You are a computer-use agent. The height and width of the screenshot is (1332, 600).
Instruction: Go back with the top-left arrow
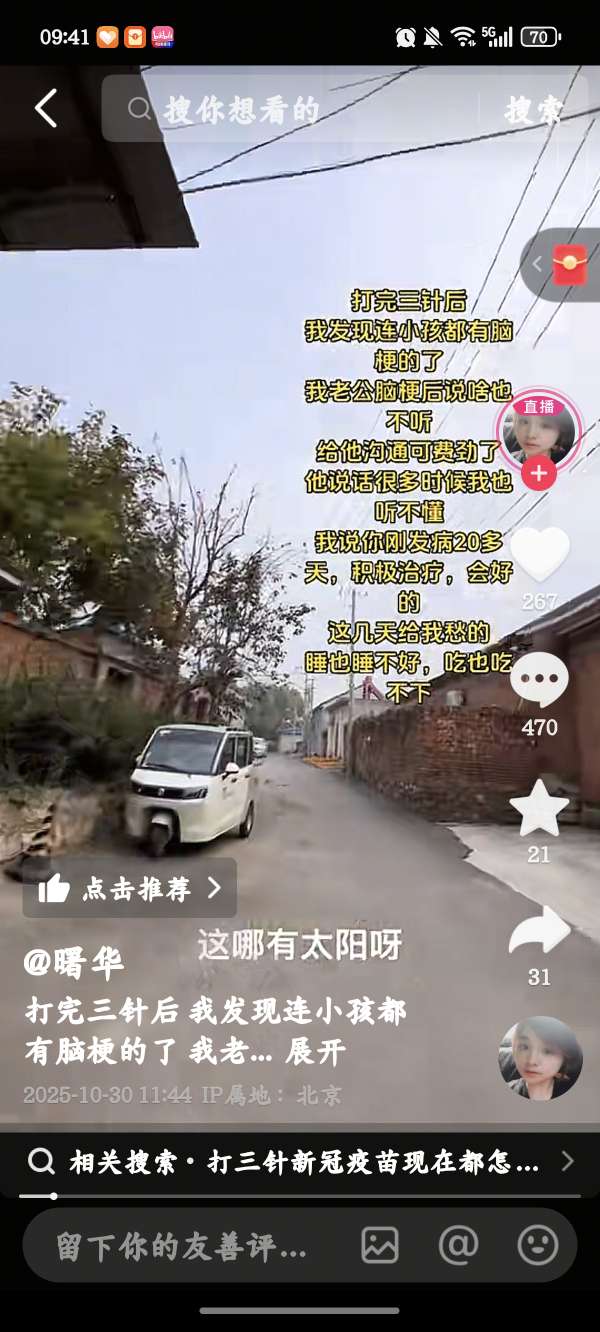pyautogui.click(x=46, y=108)
